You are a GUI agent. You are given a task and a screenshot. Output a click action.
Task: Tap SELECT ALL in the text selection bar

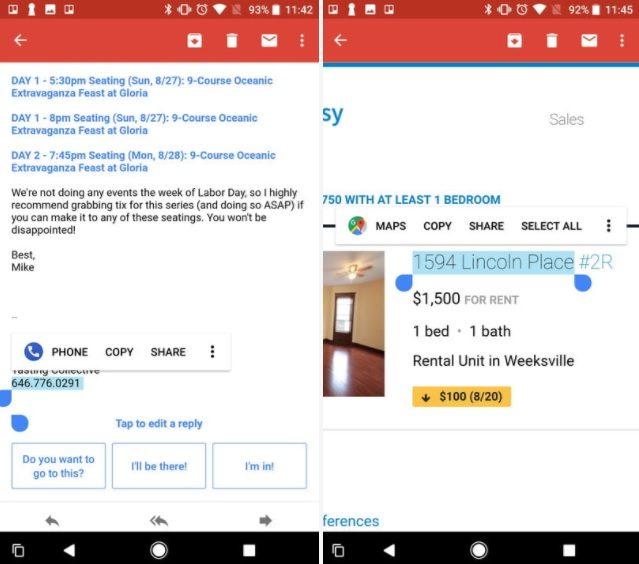click(x=551, y=226)
